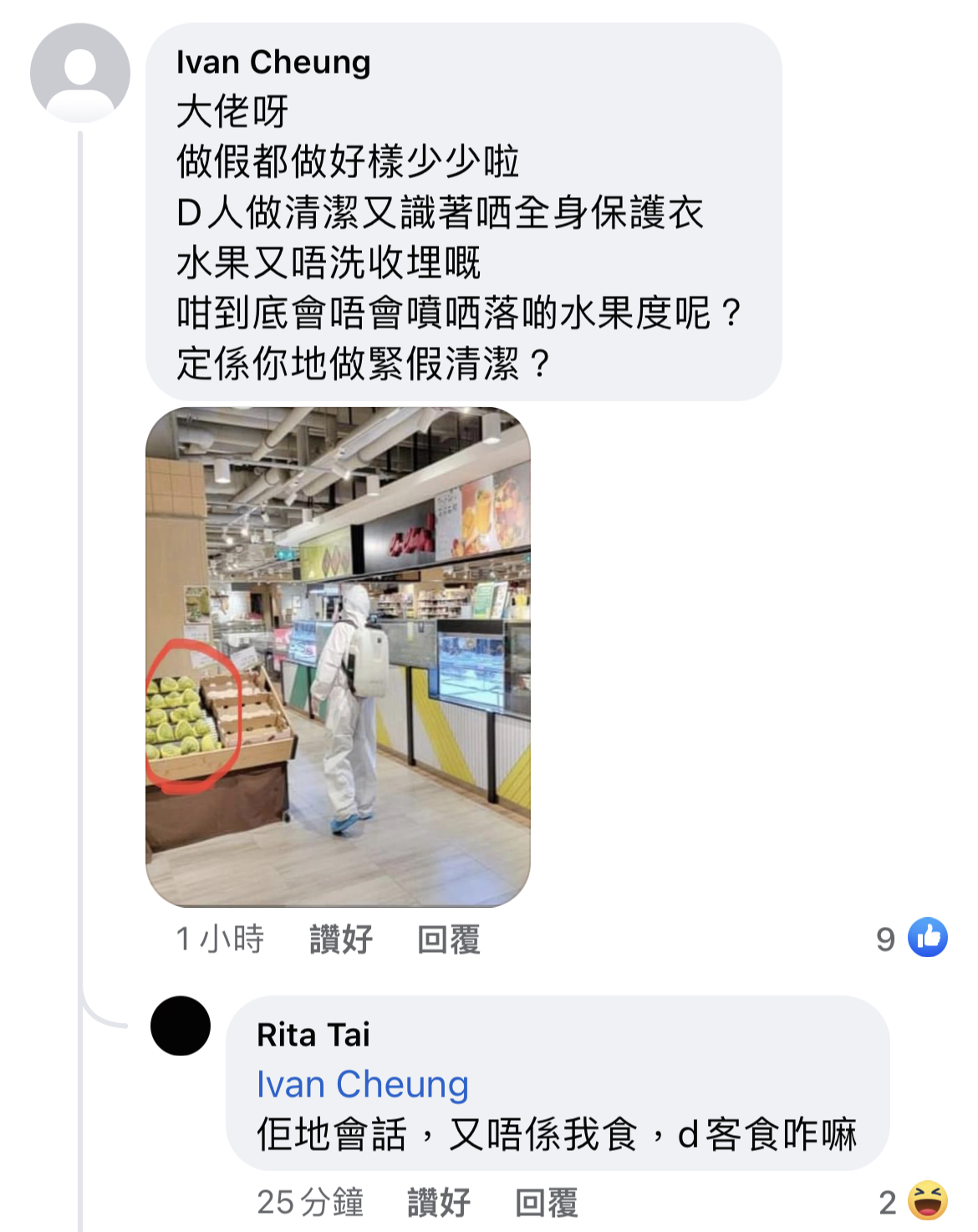Viewport: 978px width, 1232px height.
Task: Open Rita Tai's profile picture
Action: tap(181, 1026)
